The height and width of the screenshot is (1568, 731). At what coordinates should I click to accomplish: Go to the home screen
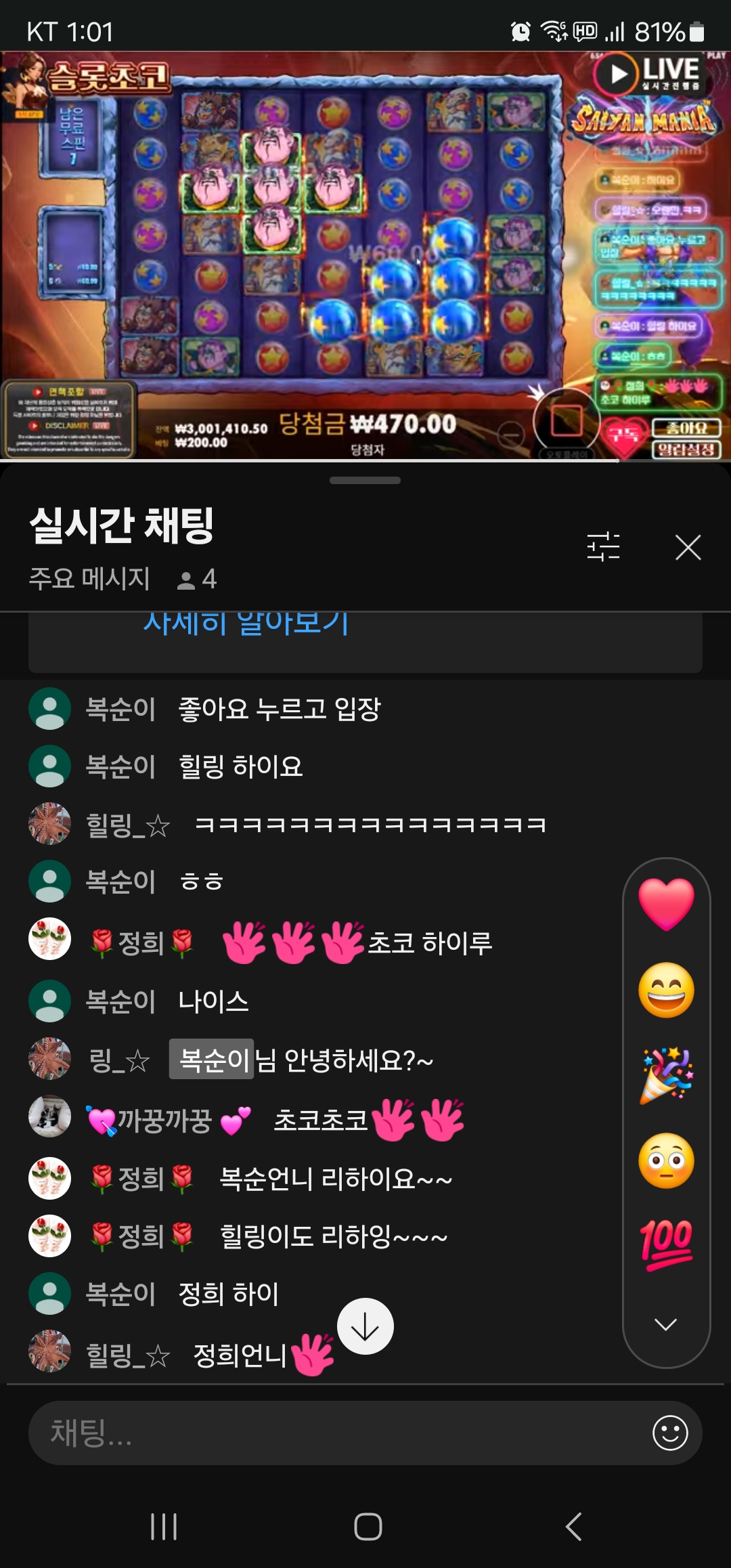pos(368,1527)
